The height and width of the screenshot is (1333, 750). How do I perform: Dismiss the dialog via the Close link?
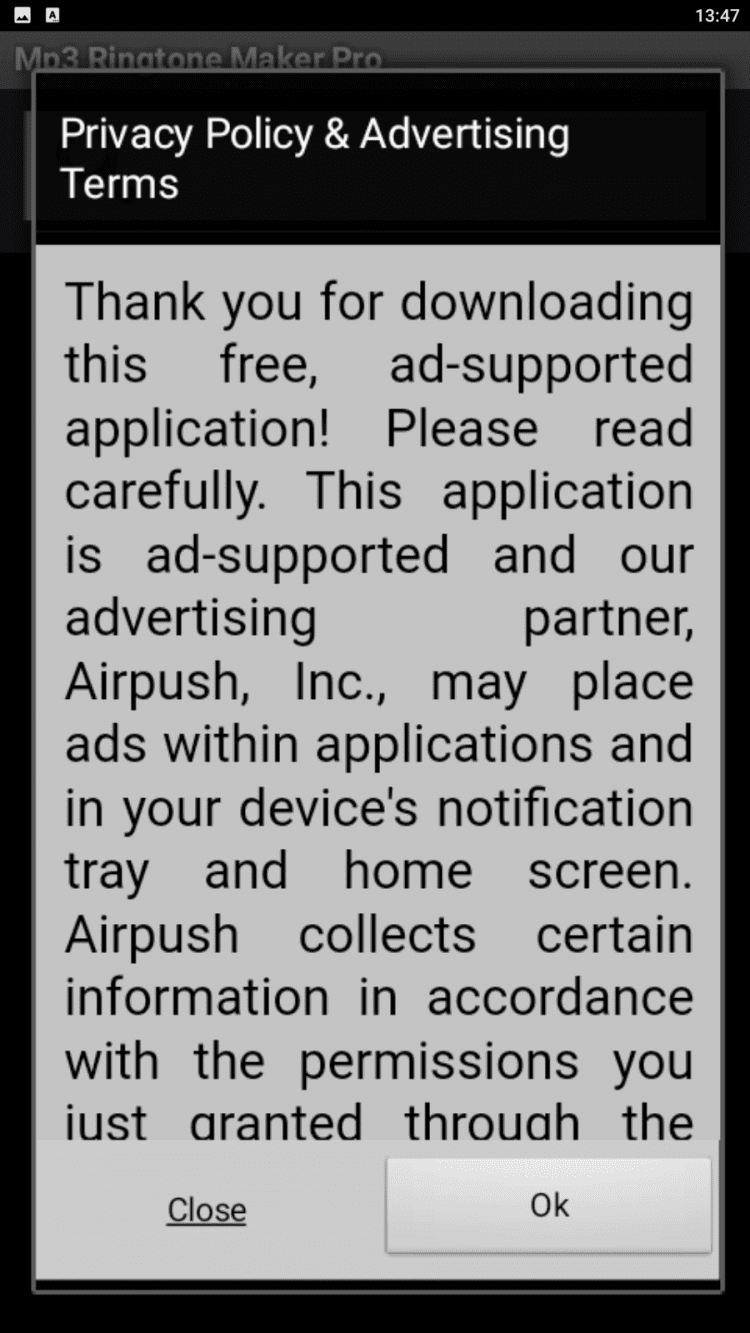coord(206,1209)
